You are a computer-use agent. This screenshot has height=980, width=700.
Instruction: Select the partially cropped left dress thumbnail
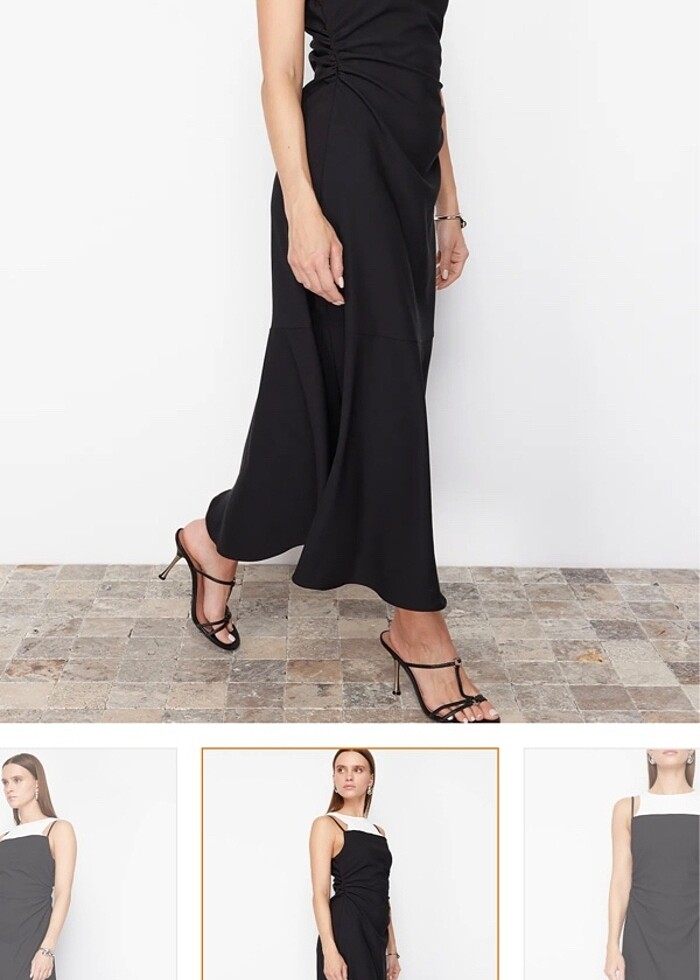click(x=88, y=865)
